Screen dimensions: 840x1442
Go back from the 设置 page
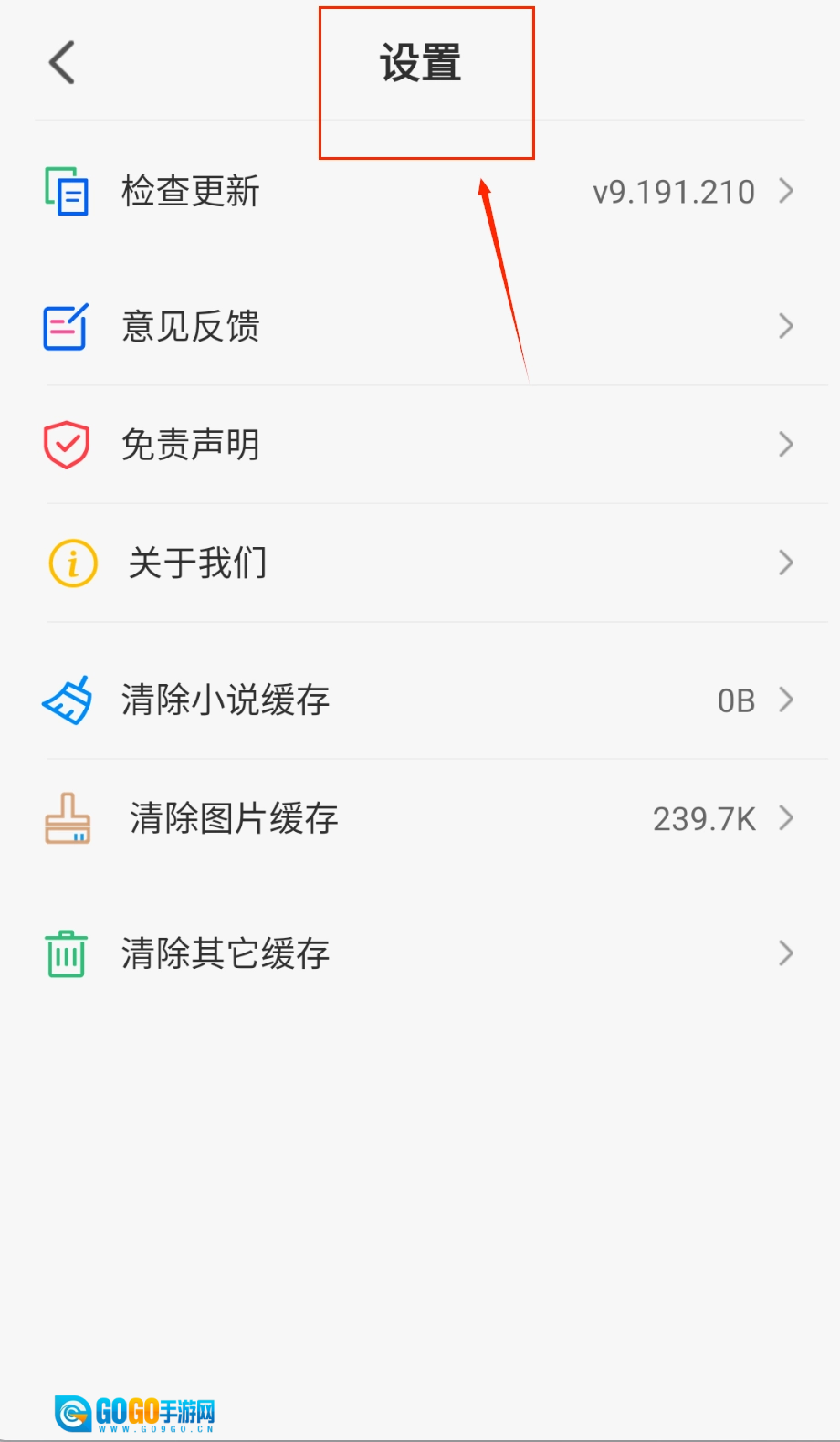coord(62,63)
